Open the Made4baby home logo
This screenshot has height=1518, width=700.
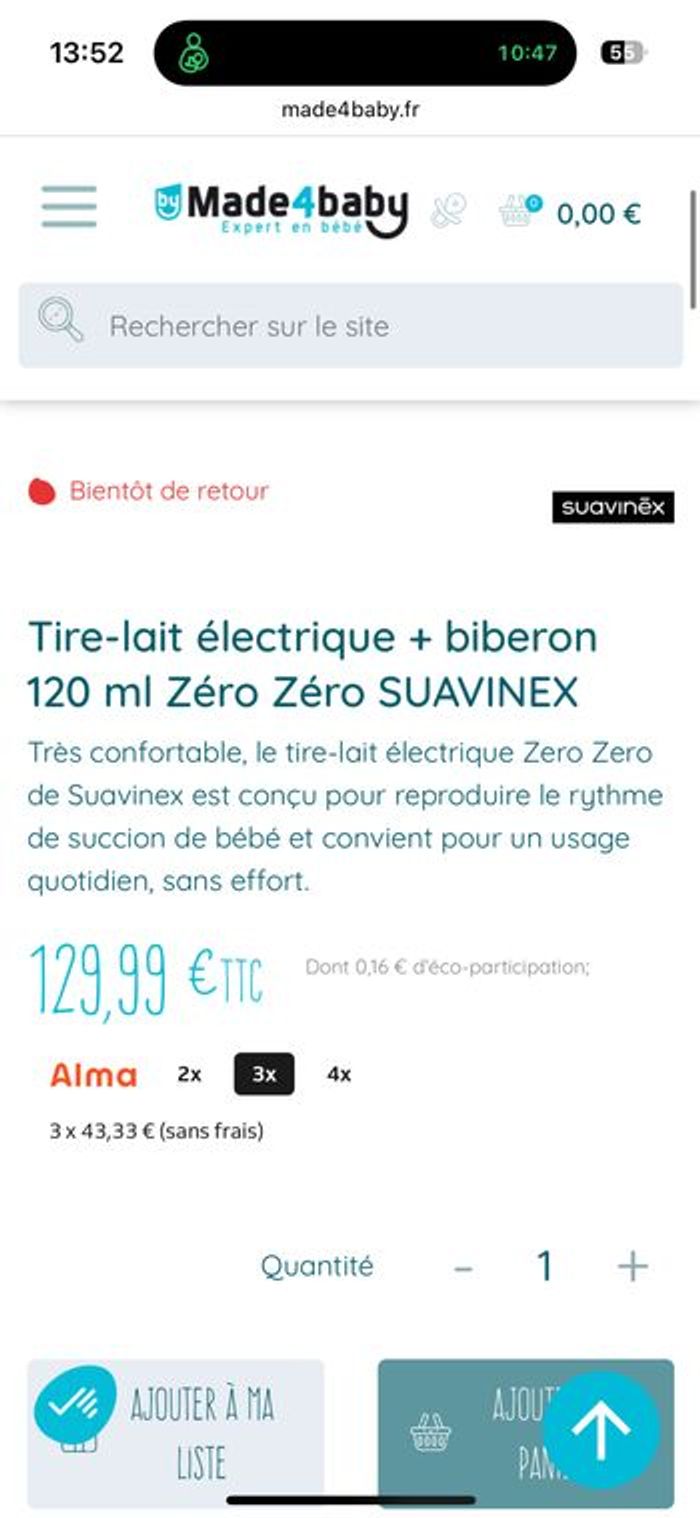[281, 209]
